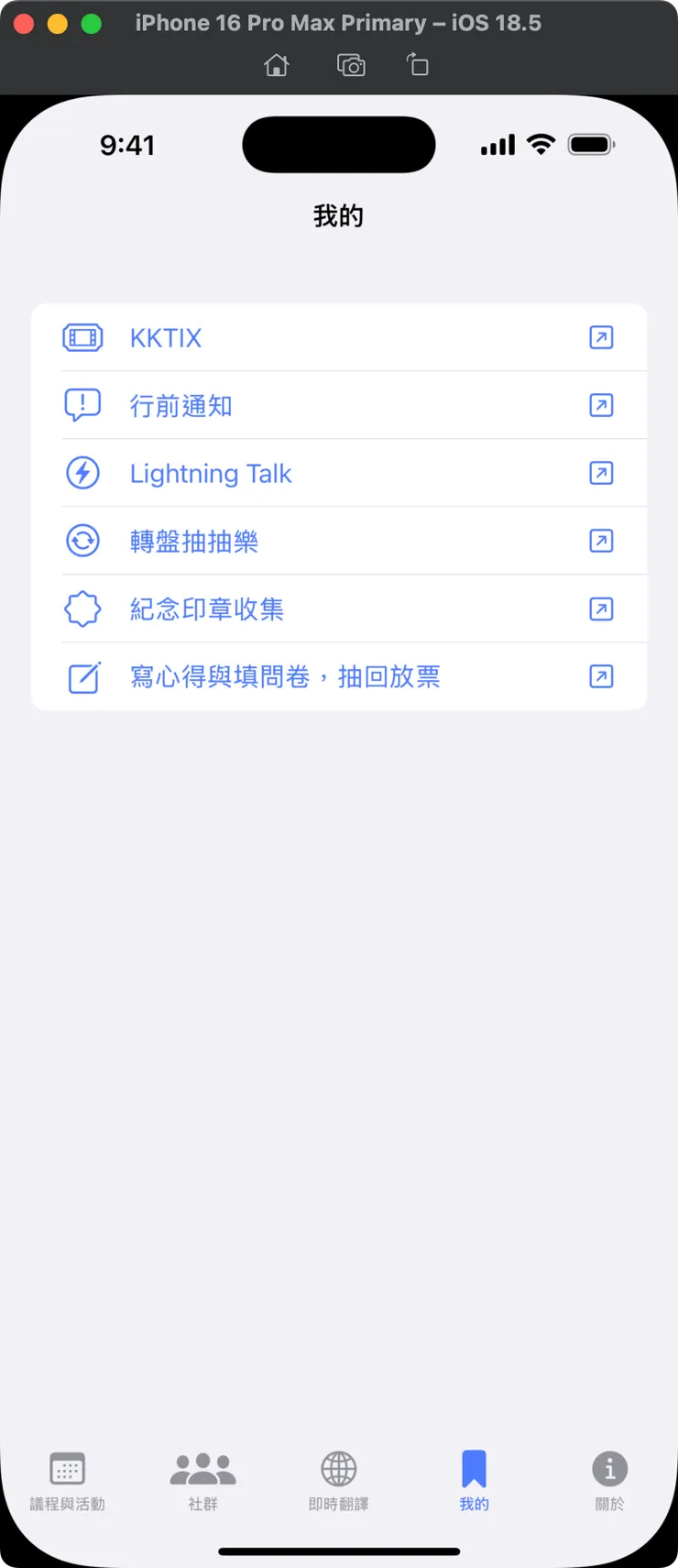Tap the badge seal icon for 紀念印章收集
678x1568 pixels.
coord(82,609)
